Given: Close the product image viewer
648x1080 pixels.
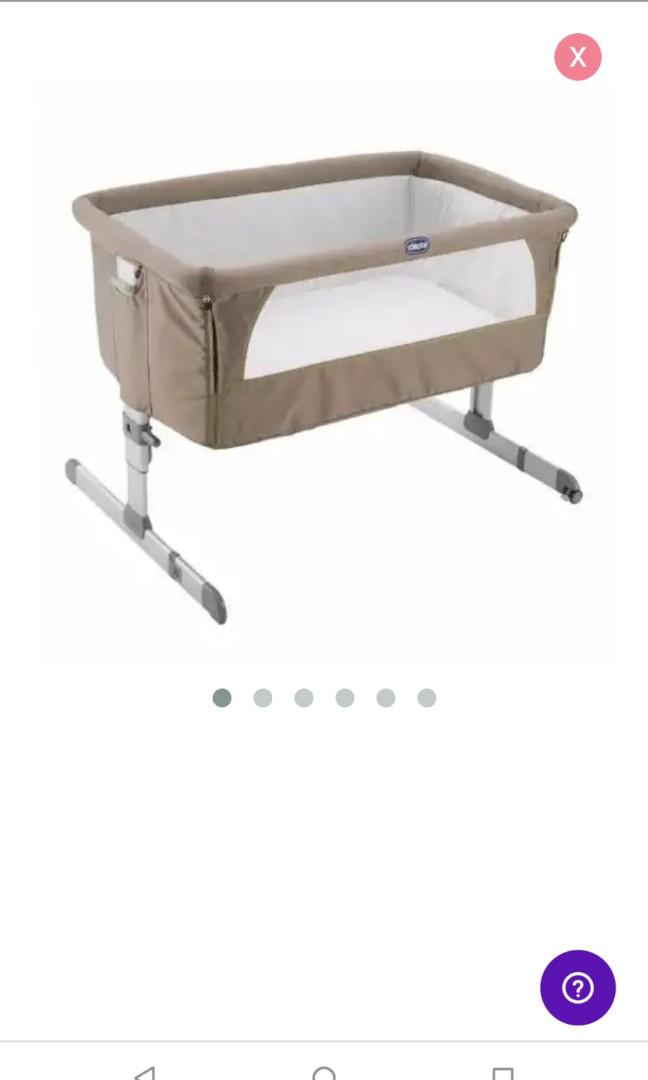Looking at the screenshot, I should 578,57.
